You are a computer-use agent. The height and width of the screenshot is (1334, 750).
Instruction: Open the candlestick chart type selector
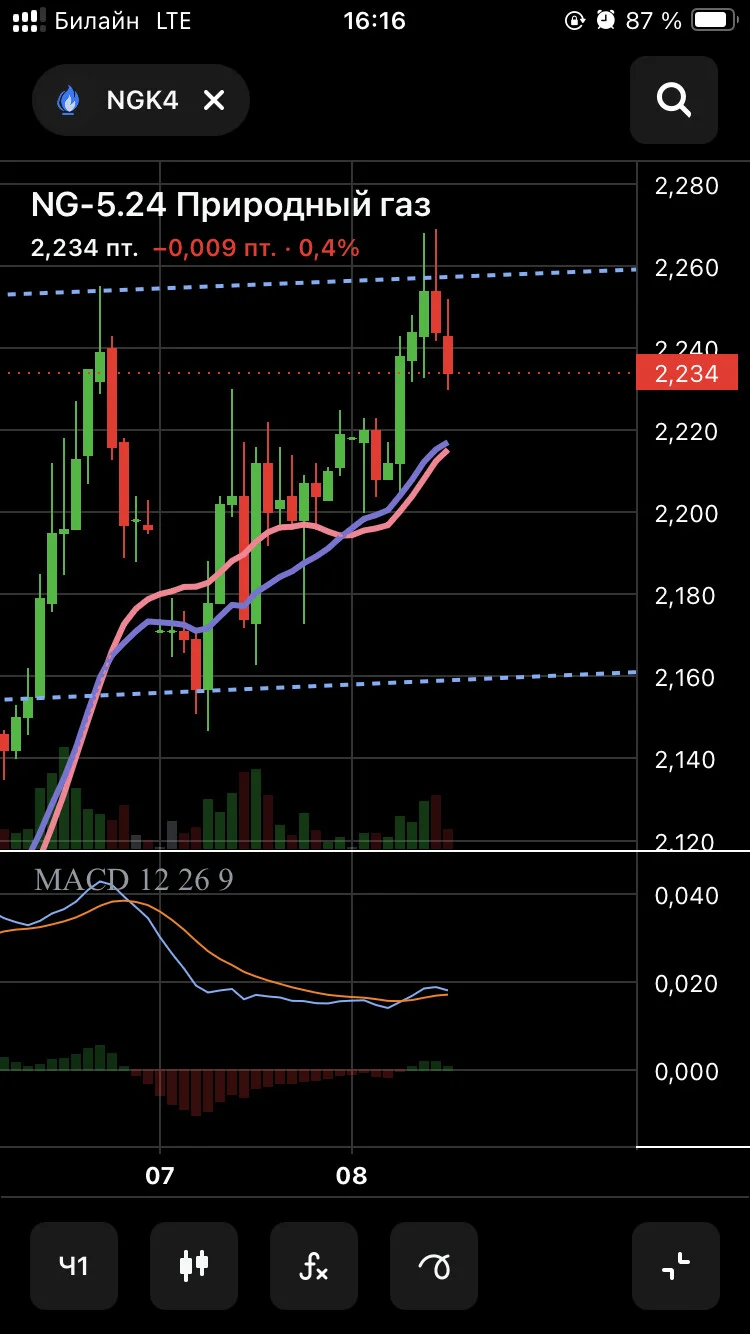pos(194,1266)
